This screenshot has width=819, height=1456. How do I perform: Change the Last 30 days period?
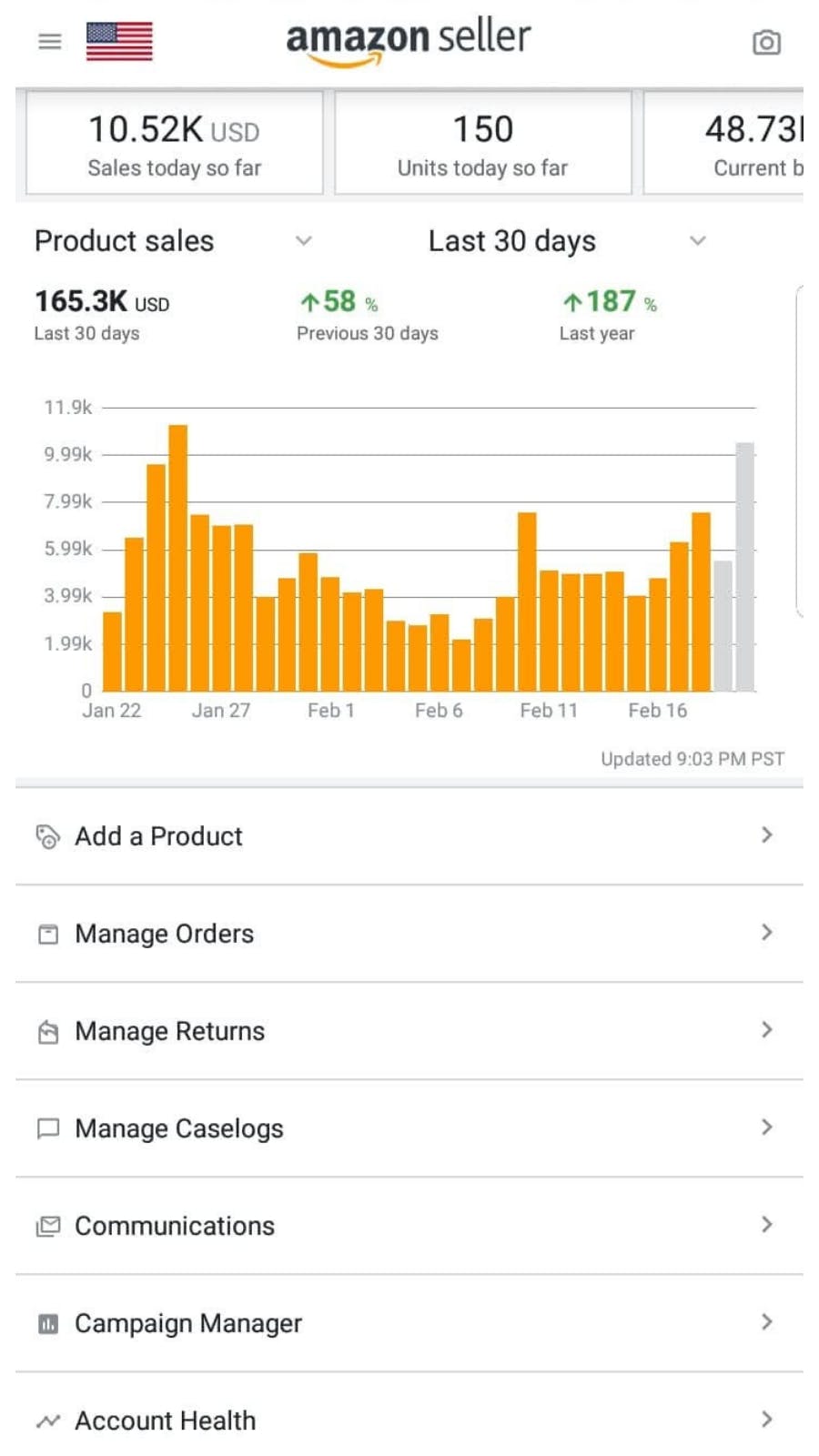tap(566, 241)
